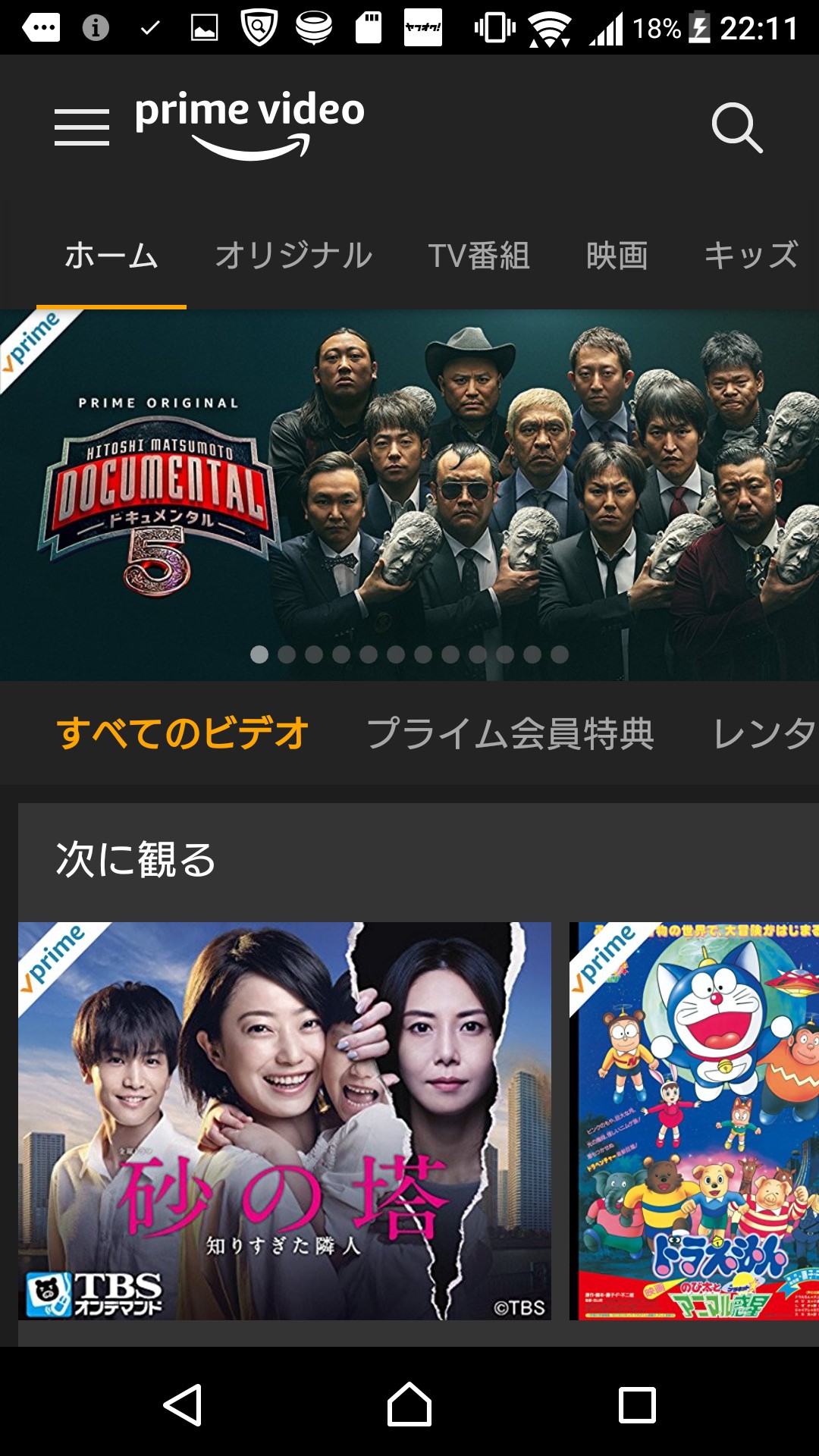The height and width of the screenshot is (1456, 819).
Task: Open the search magnifier
Action: point(736,127)
